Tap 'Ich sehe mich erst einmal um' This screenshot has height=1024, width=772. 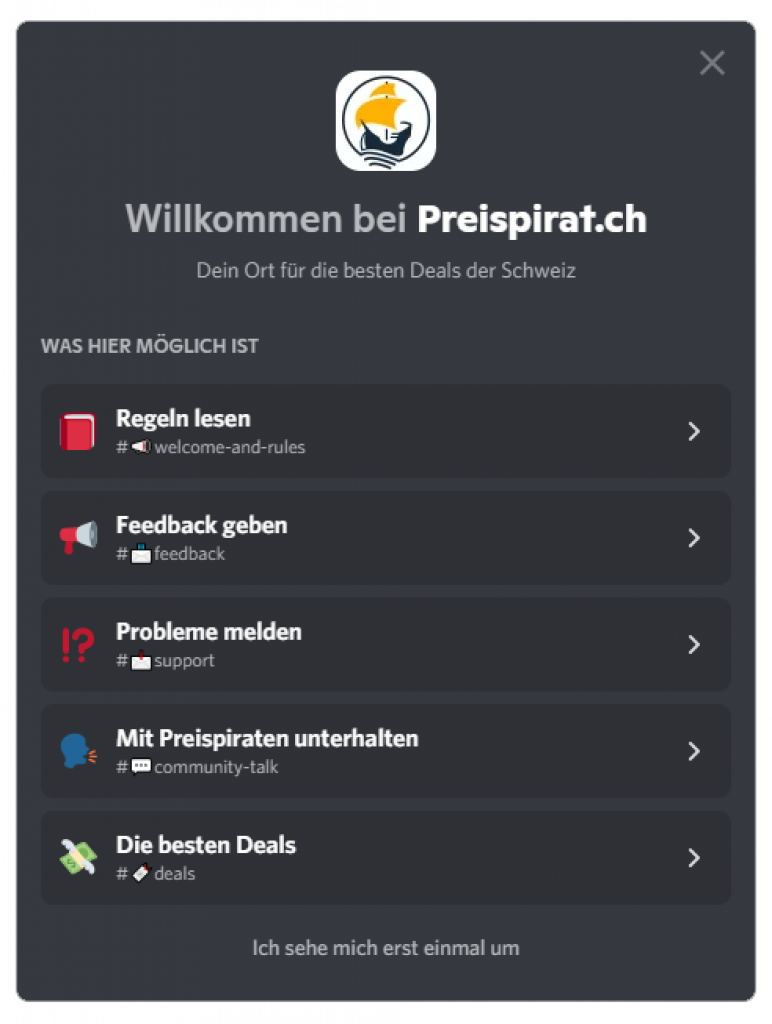point(385,947)
